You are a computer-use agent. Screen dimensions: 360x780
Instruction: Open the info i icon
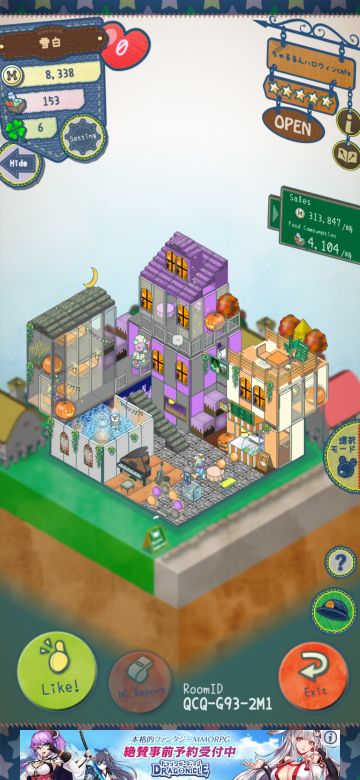click(x=348, y=122)
